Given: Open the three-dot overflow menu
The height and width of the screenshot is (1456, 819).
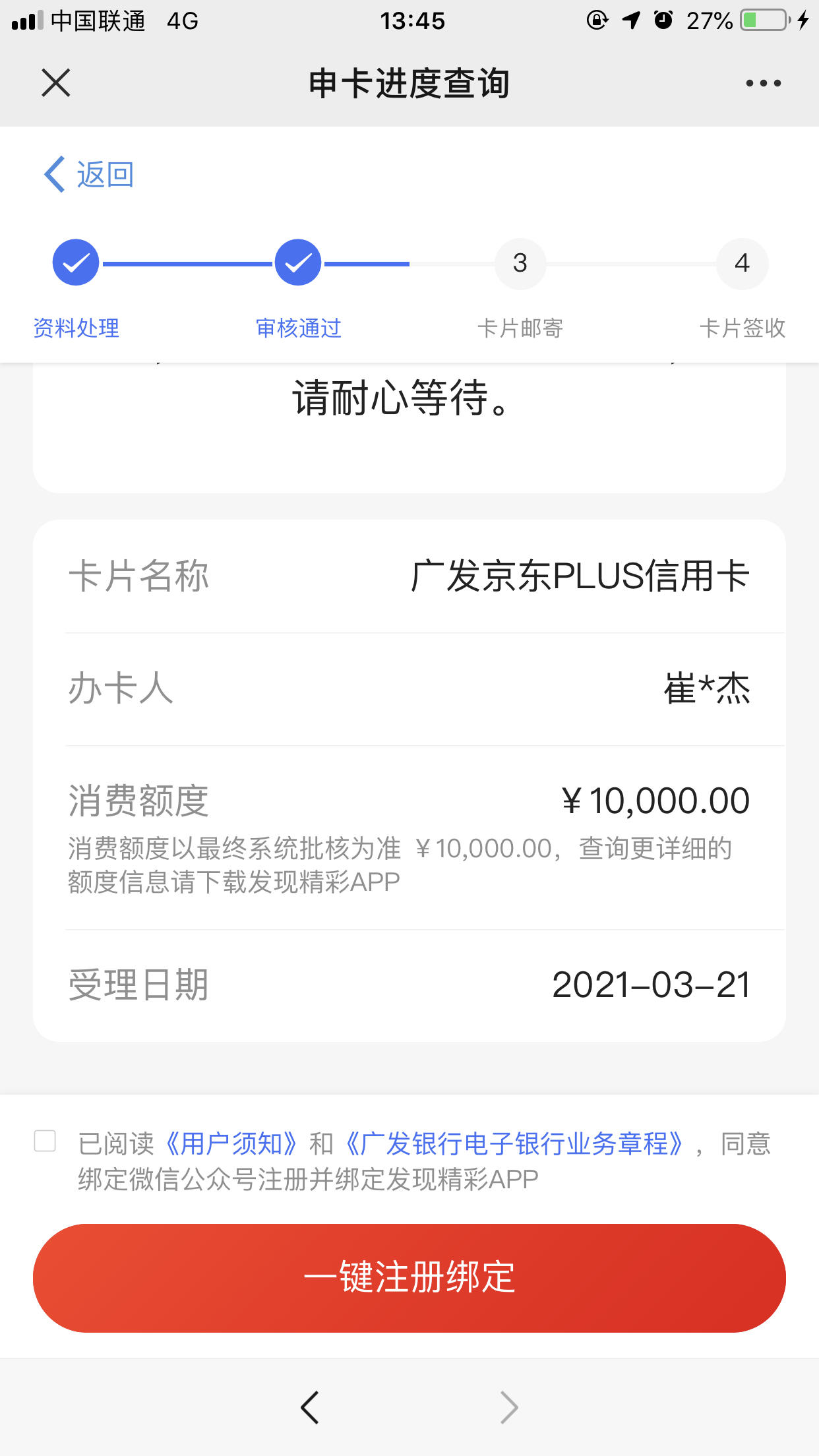Looking at the screenshot, I should pos(763,83).
